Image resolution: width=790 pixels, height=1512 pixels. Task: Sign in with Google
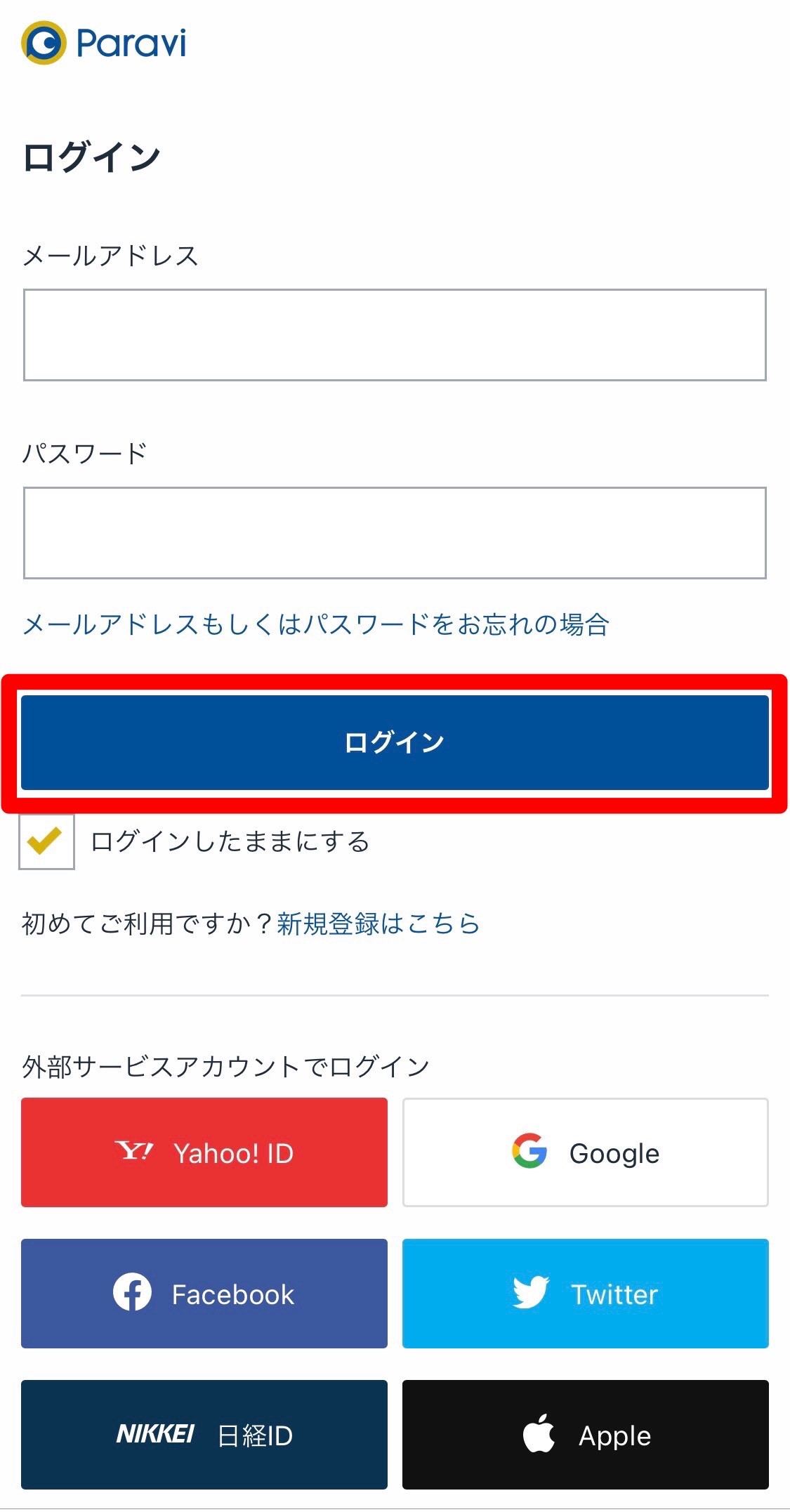pyautogui.click(x=586, y=1152)
